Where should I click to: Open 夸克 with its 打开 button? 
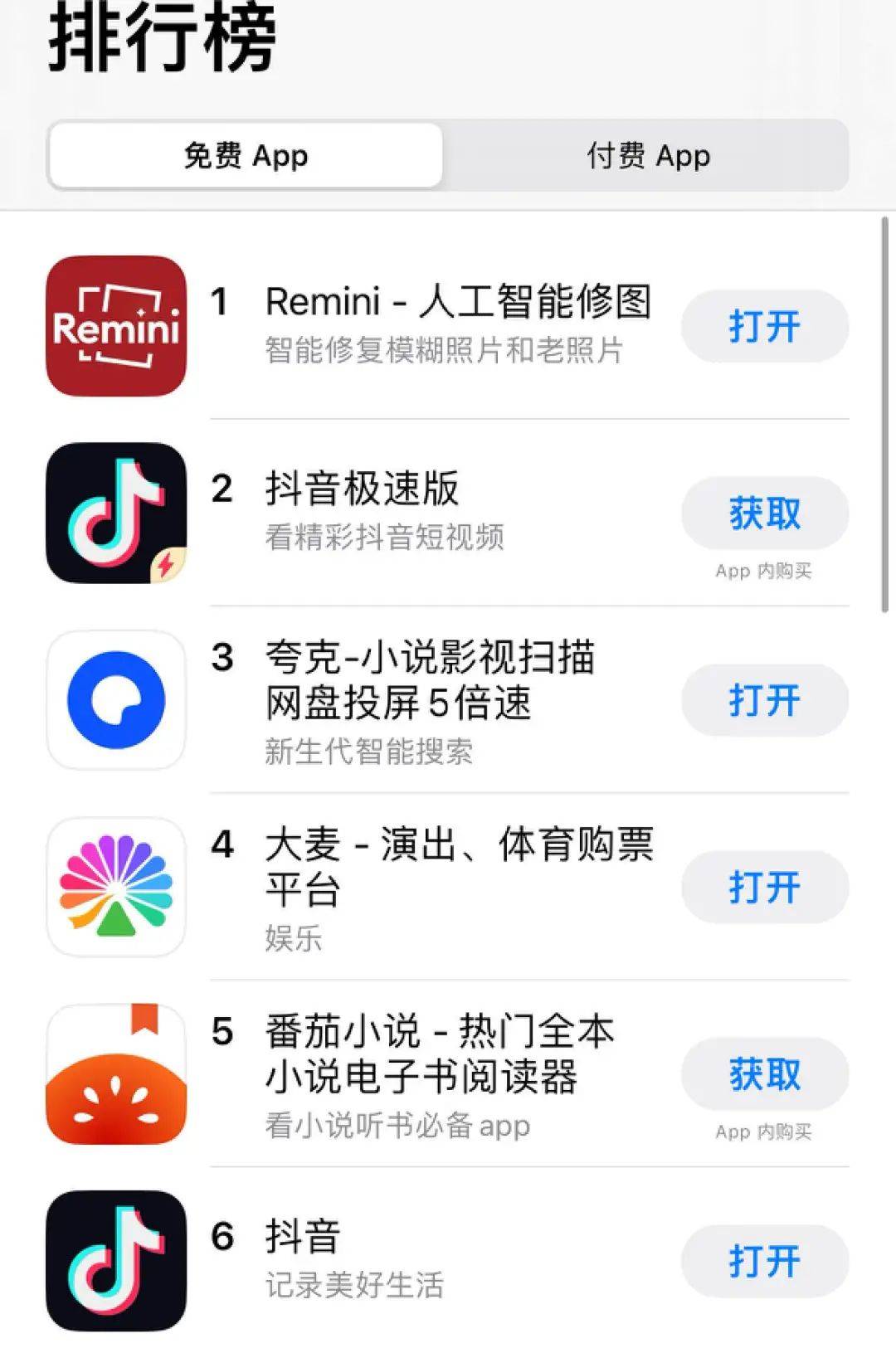click(x=764, y=700)
